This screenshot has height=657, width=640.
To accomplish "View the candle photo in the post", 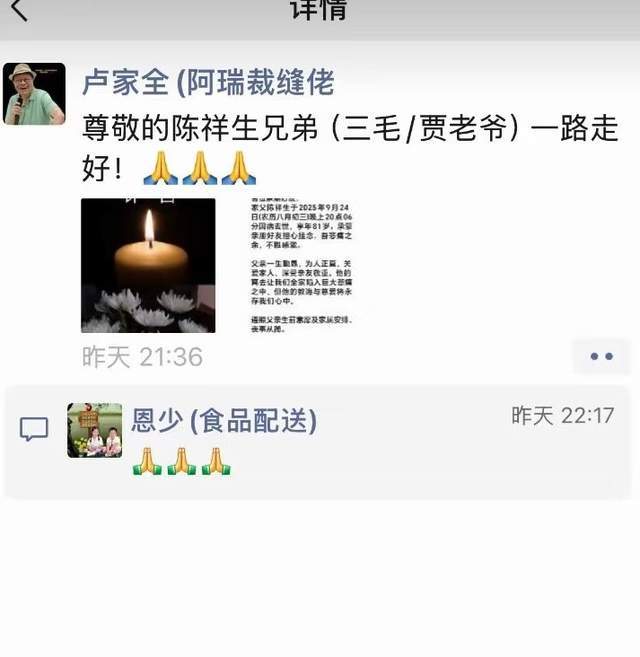I will [x=148, y=265].
